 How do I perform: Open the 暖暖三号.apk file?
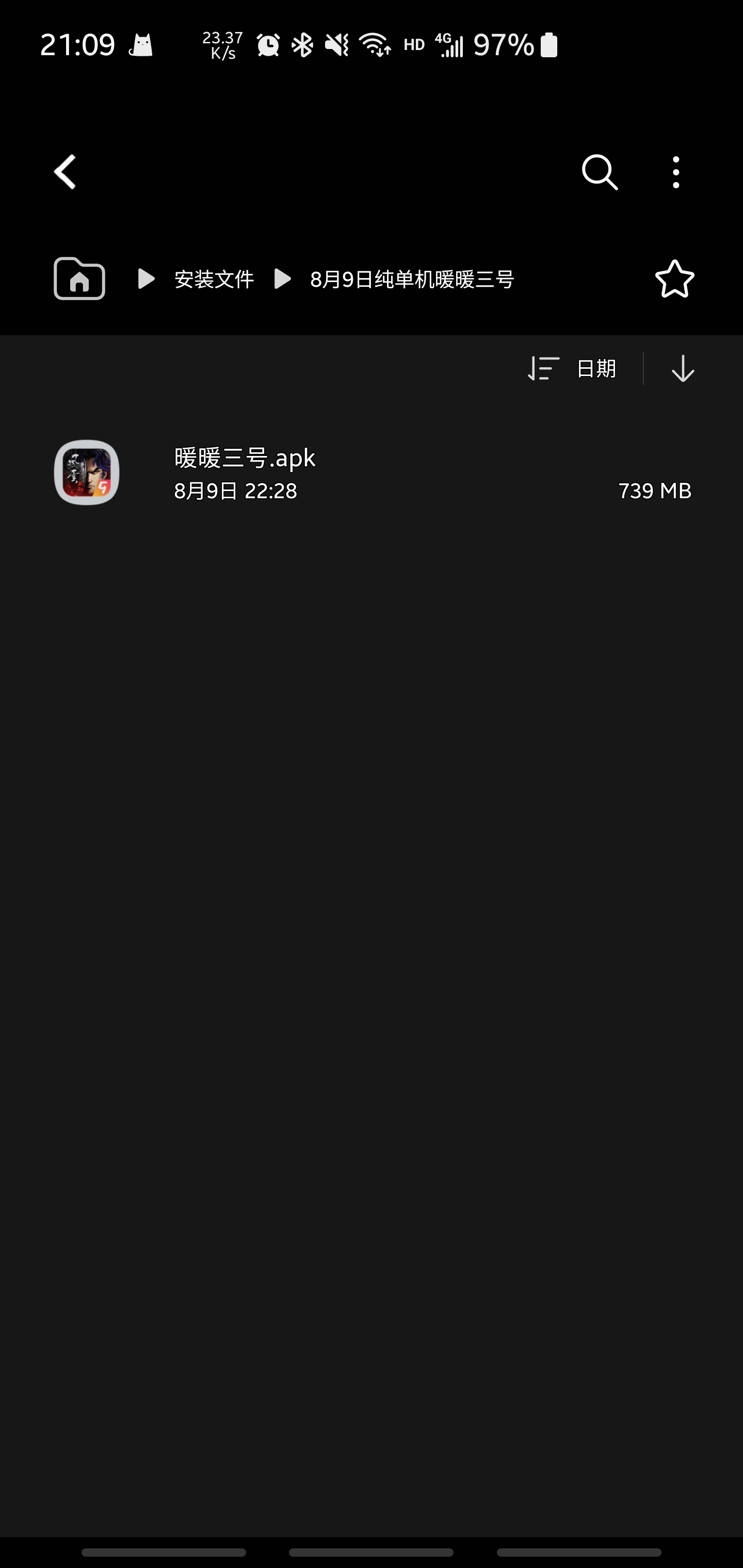pyautogui.click(x=372, y=473)
